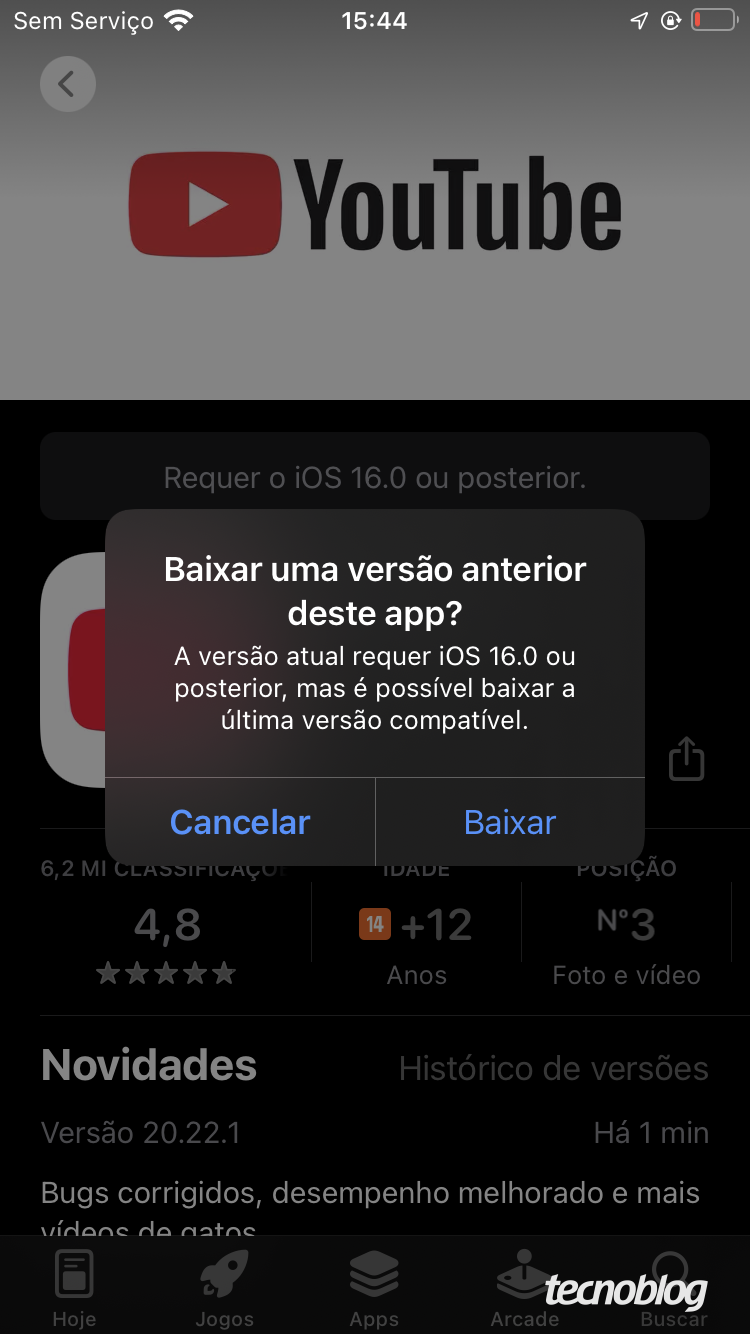
Task: Switch to the Apps tab
Action: pos(374,1290)
